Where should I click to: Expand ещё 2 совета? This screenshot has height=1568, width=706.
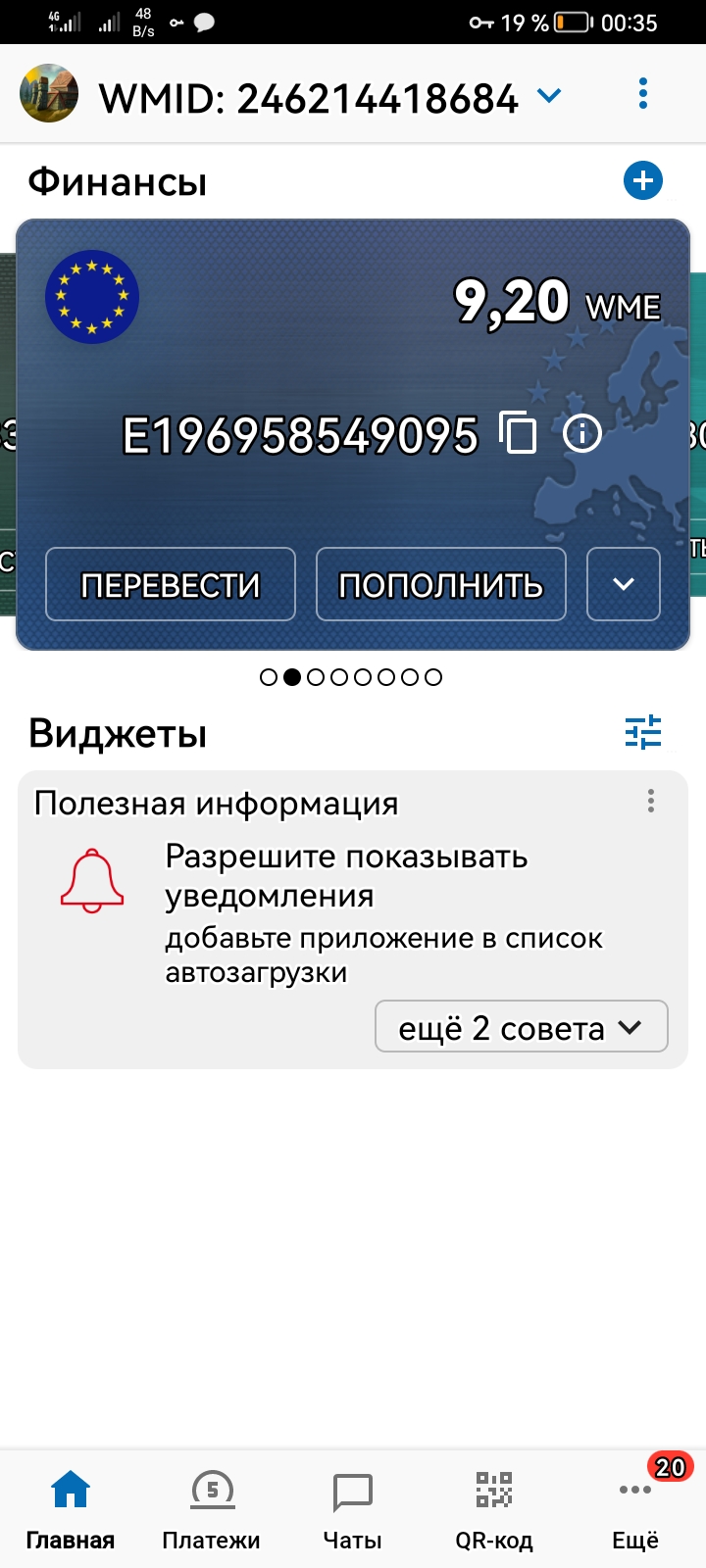click(x=522, y=1027)
